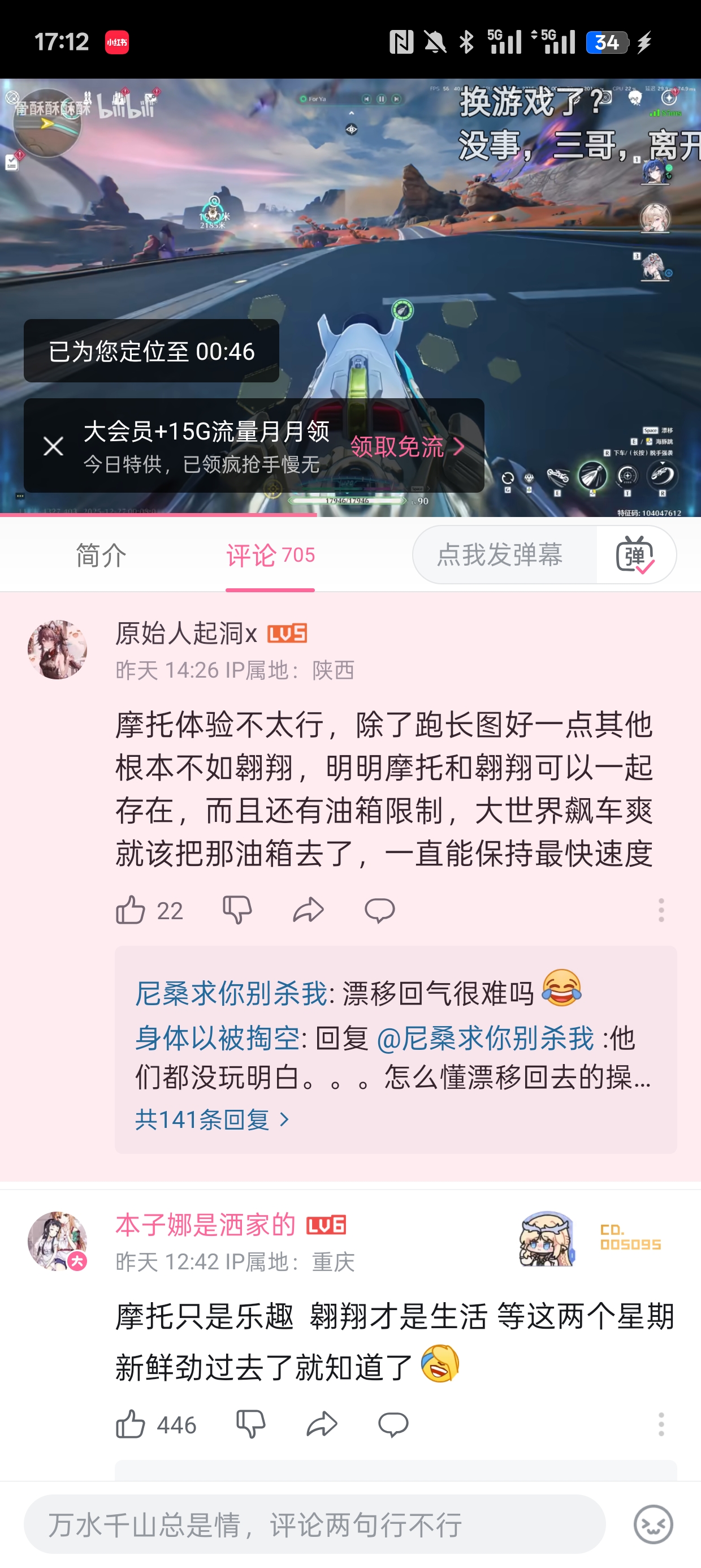Reply to 原始人起洞x's comment

pos(380,911)
